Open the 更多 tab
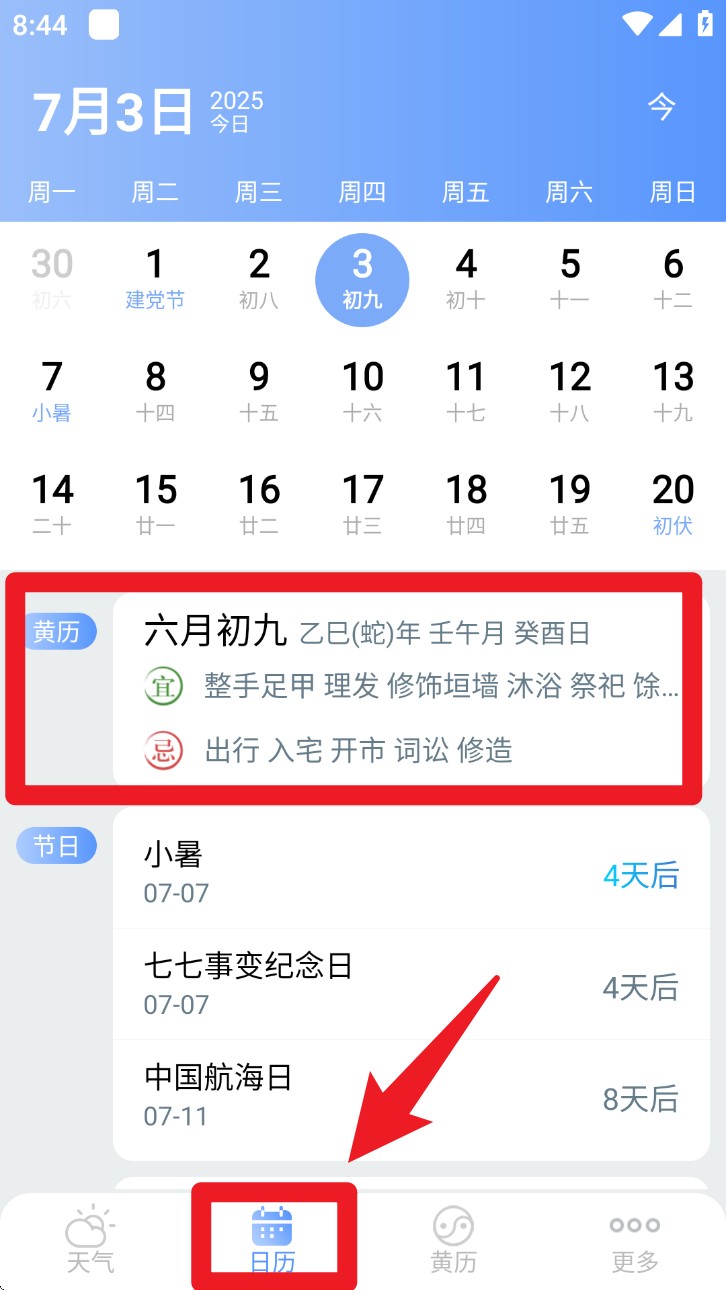The width and height of the screenshot is (726, 1290). 635,1238
